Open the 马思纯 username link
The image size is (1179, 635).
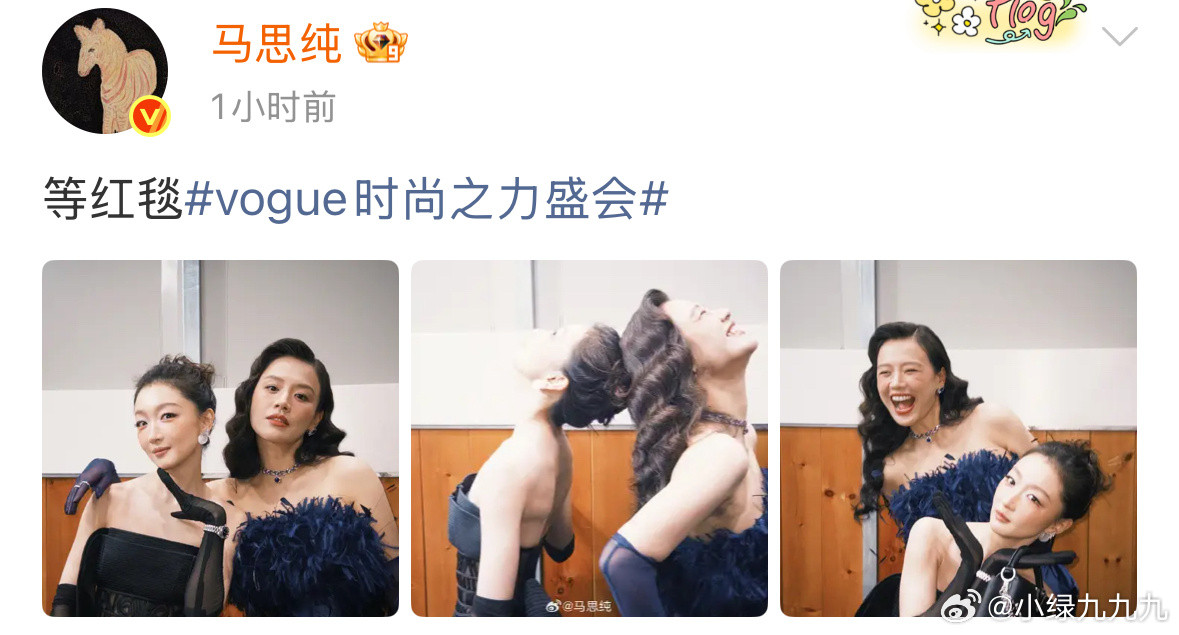coord(277,43)
